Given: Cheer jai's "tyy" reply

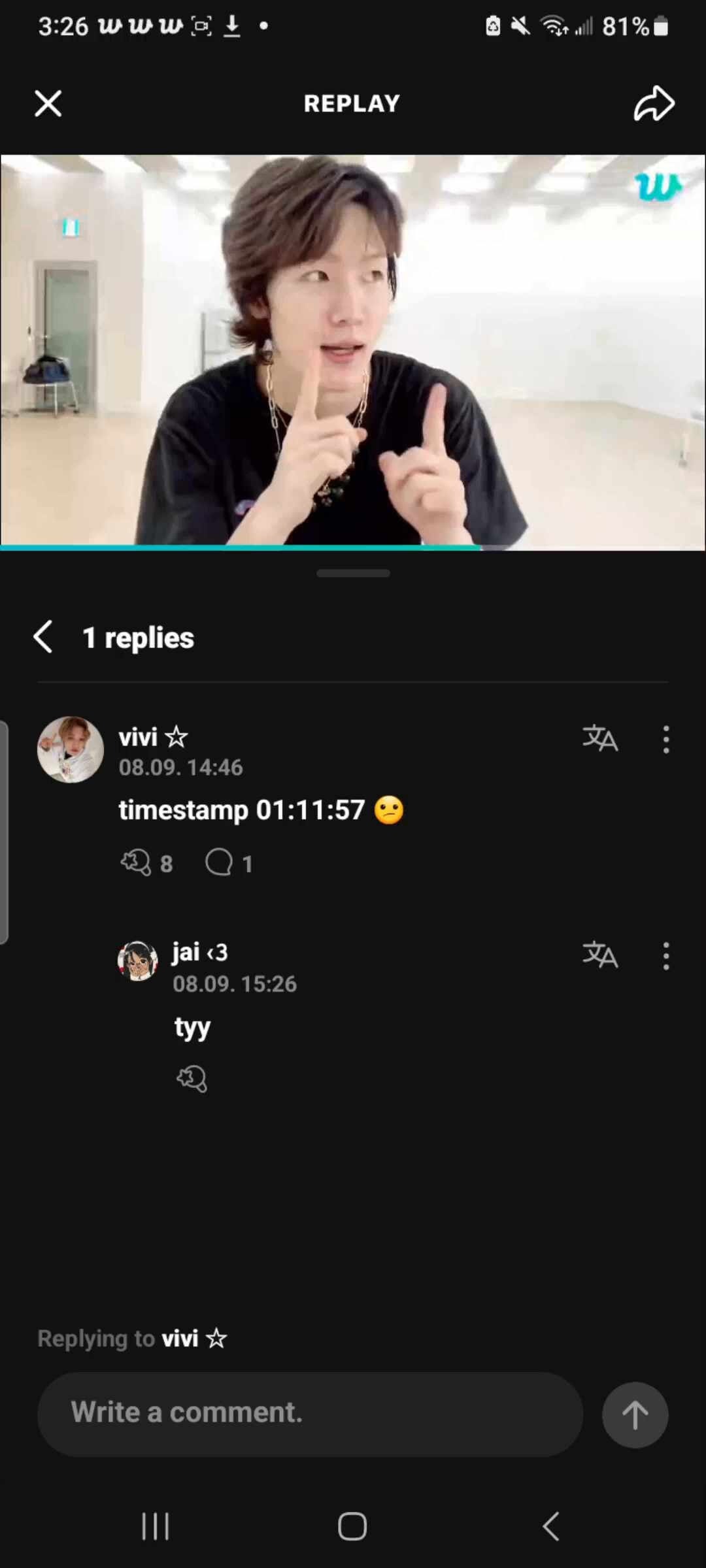Looking at the screenshot, I should pyautogui.click(x=192, y=1079).
